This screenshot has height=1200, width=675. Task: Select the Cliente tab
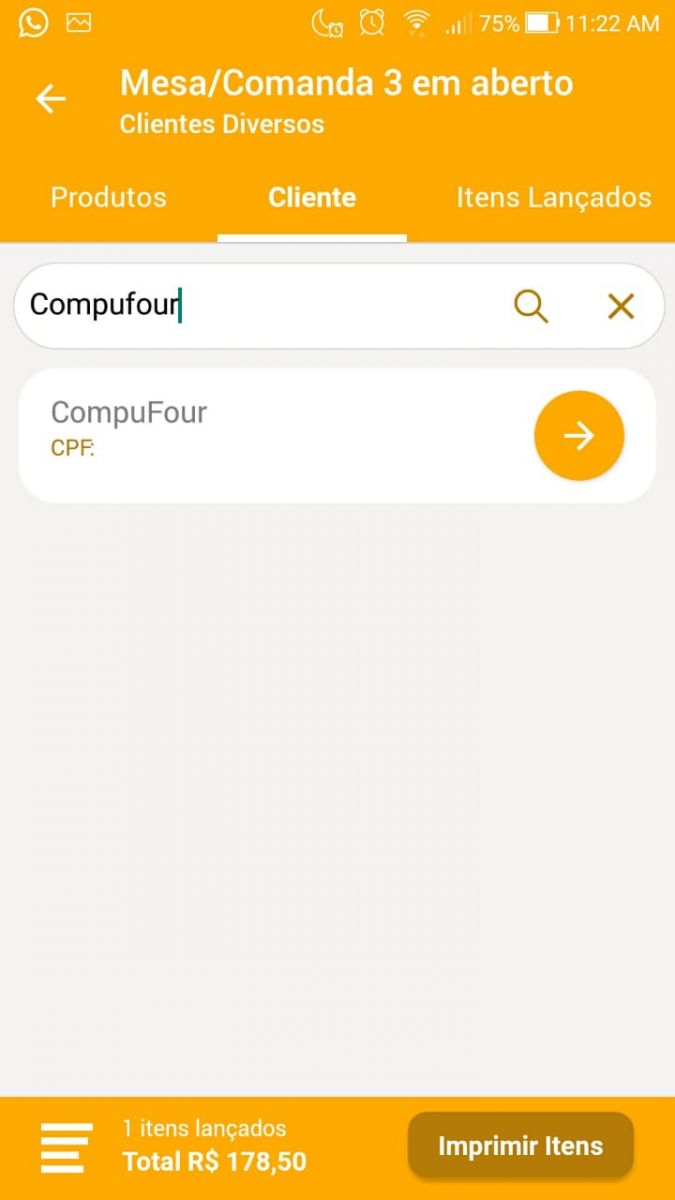tap(312, 198)
